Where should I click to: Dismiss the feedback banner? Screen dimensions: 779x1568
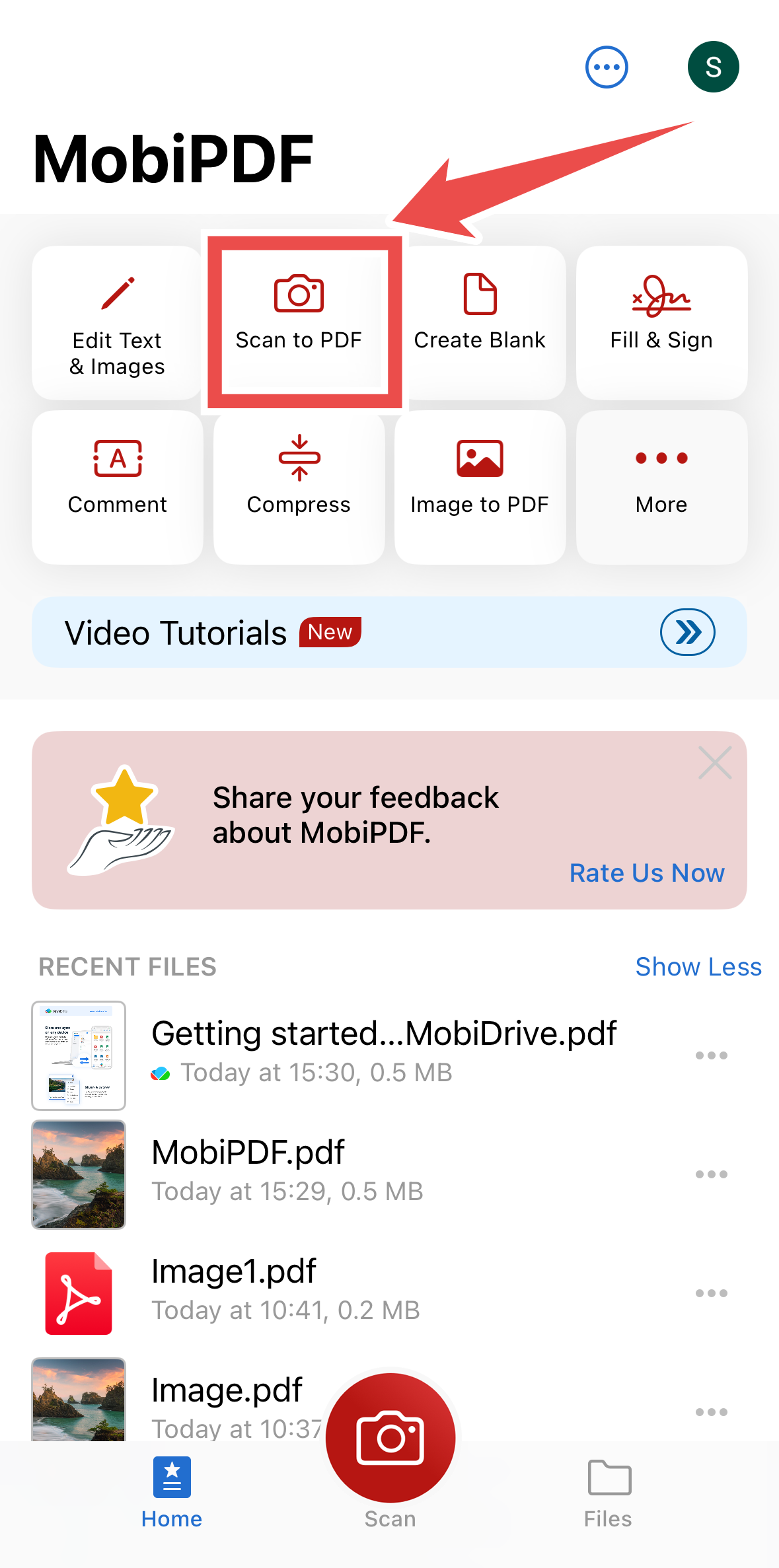(x=715, y=763)
